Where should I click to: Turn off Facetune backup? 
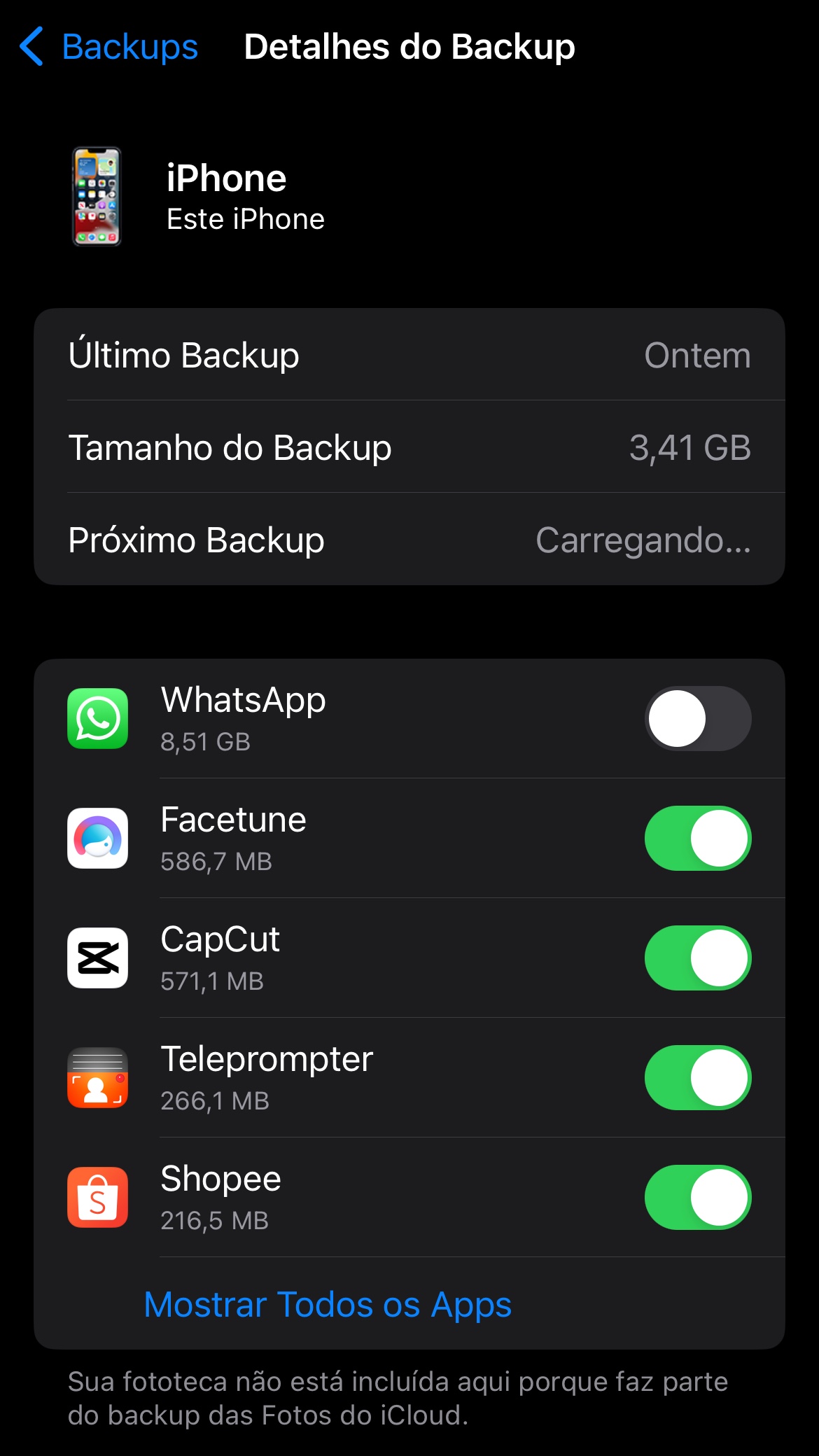(698, 838)
